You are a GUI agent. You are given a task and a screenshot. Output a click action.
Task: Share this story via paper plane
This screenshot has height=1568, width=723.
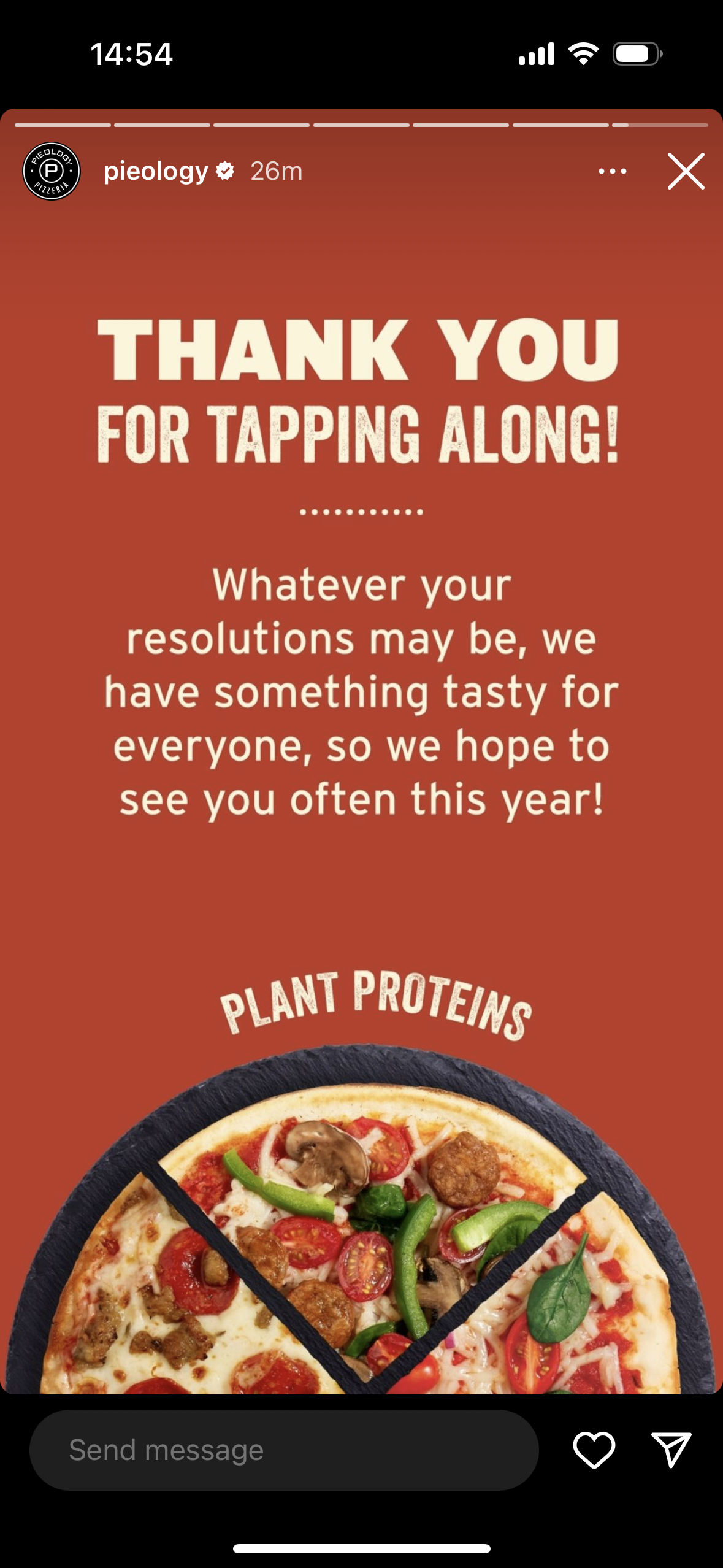pyautogui.click(x=671, y=1450)
